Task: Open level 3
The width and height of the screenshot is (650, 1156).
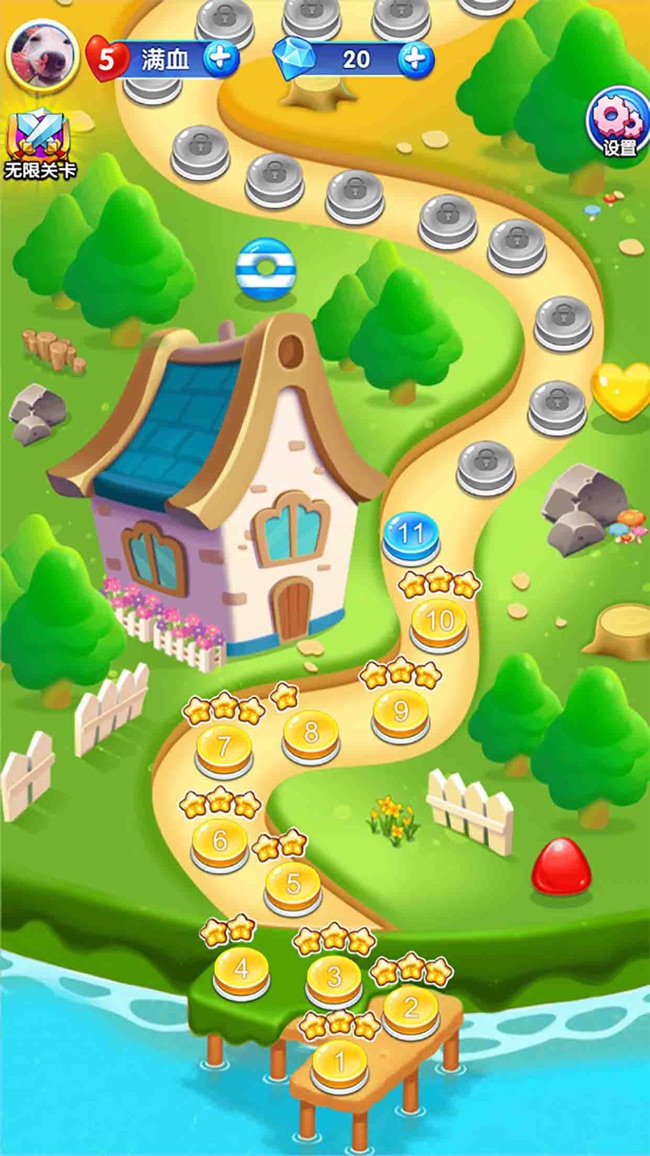Action: coord(334,977)
